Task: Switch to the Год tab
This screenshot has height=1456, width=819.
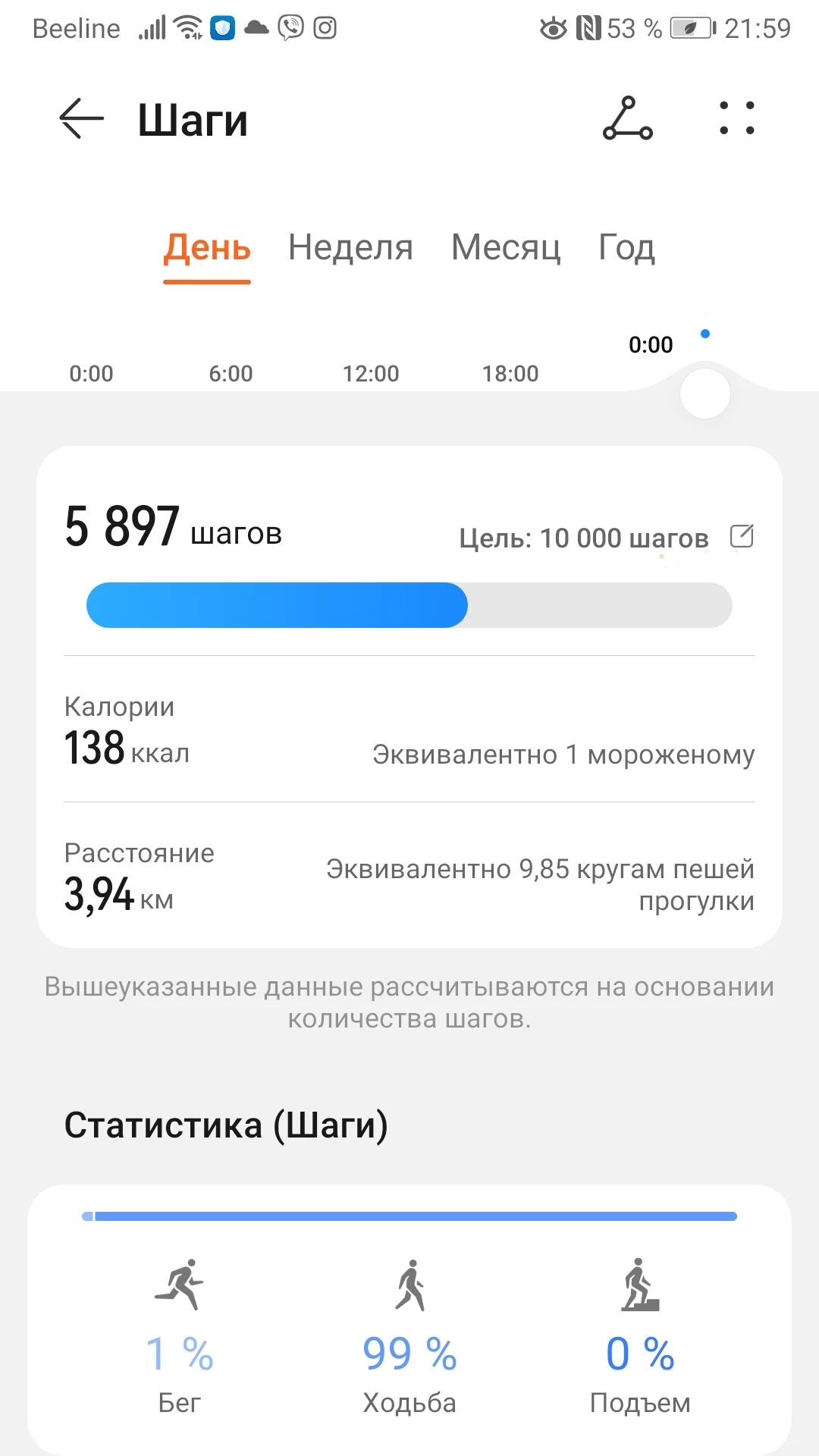Action: point(626,248)
